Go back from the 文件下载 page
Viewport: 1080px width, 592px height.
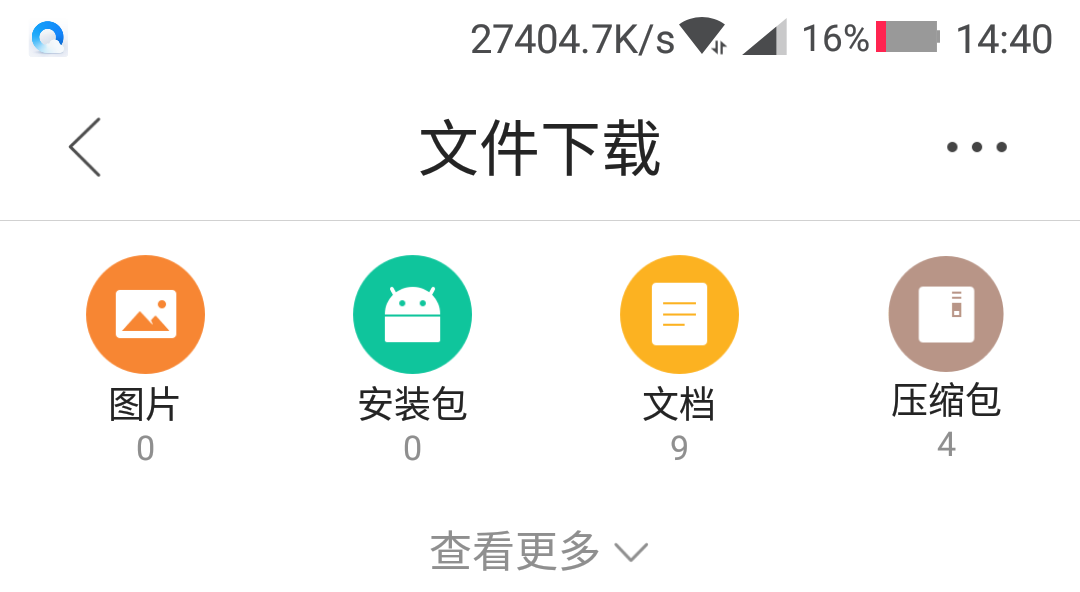85,147
